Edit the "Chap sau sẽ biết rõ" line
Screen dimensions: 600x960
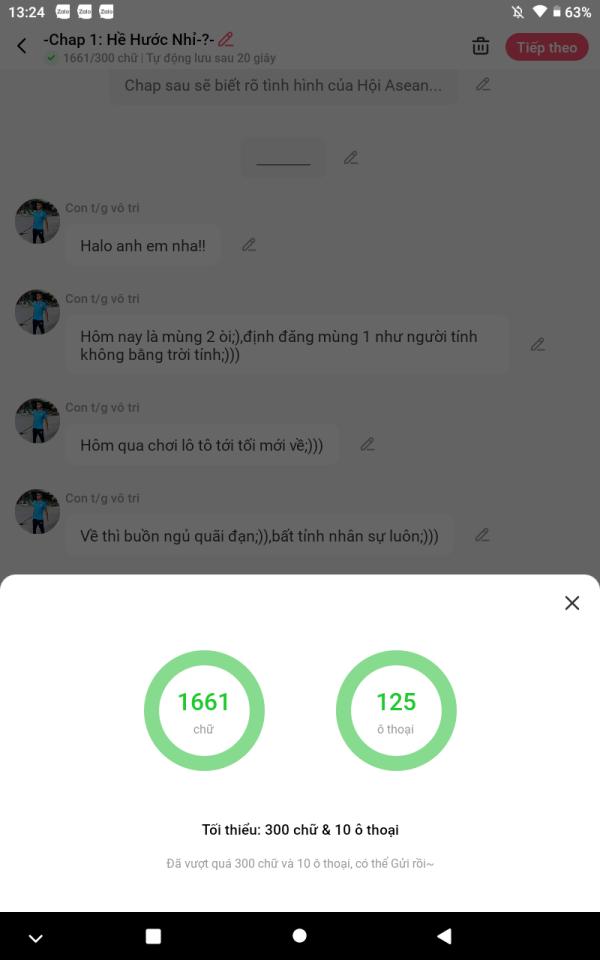coord(483,85)
